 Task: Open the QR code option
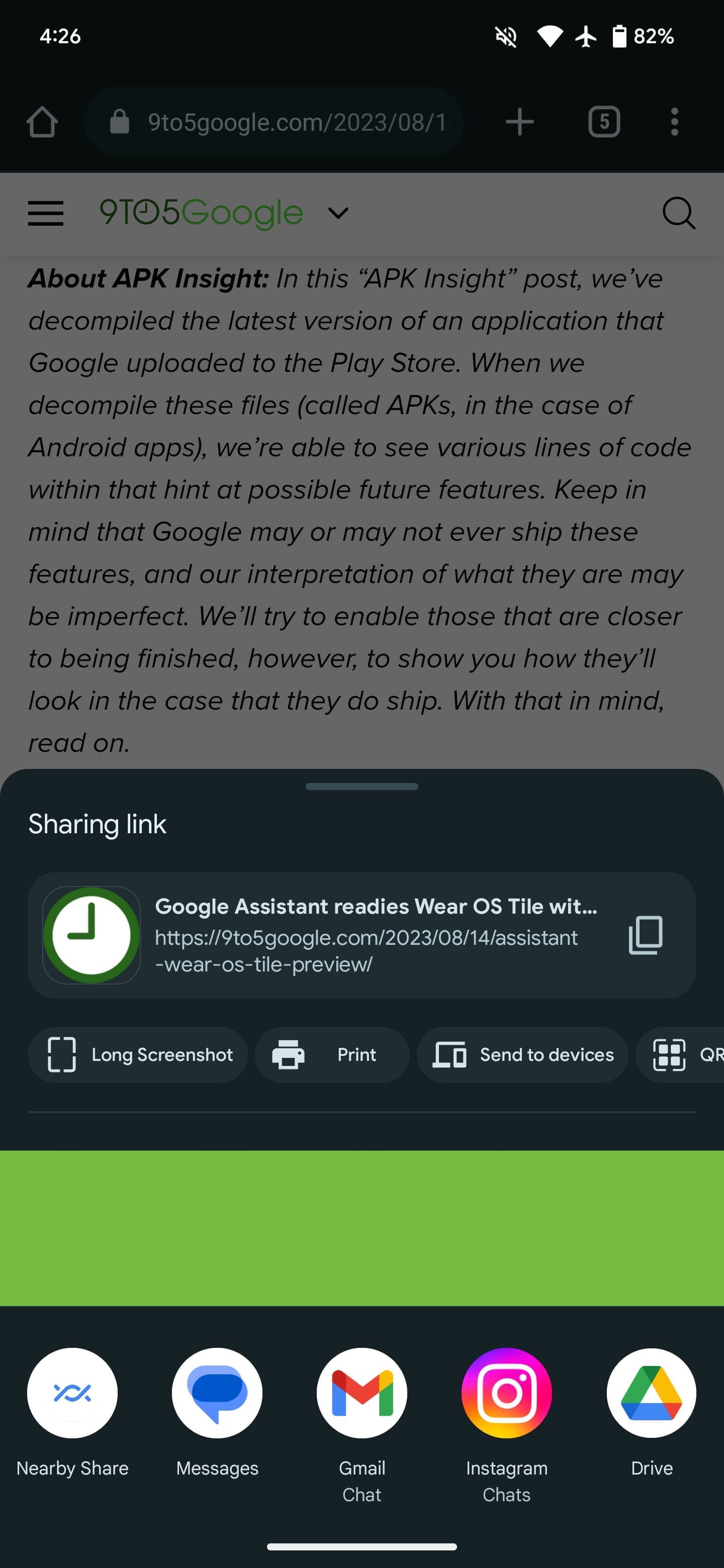[x=682, y=1054]
